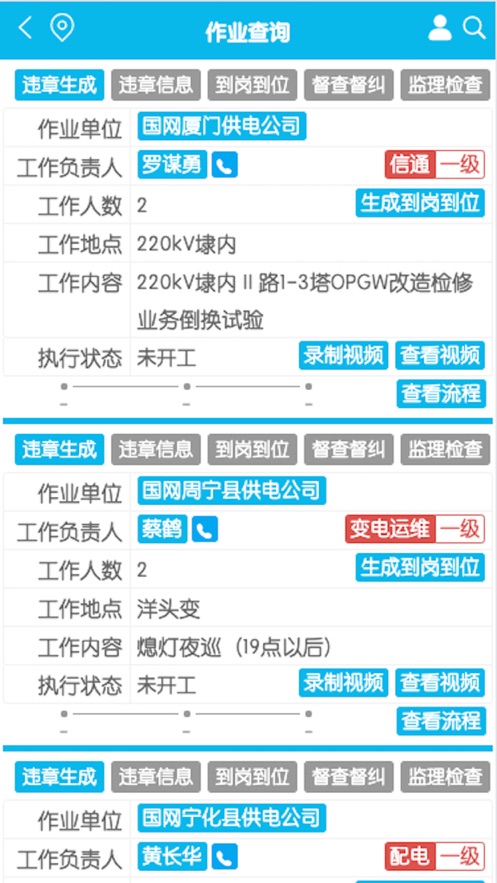The height and width of the screenshot is (883, 497).
Task: Tap 录制视频 for the 熄灯夜巡 job
Action: point(343,683)
